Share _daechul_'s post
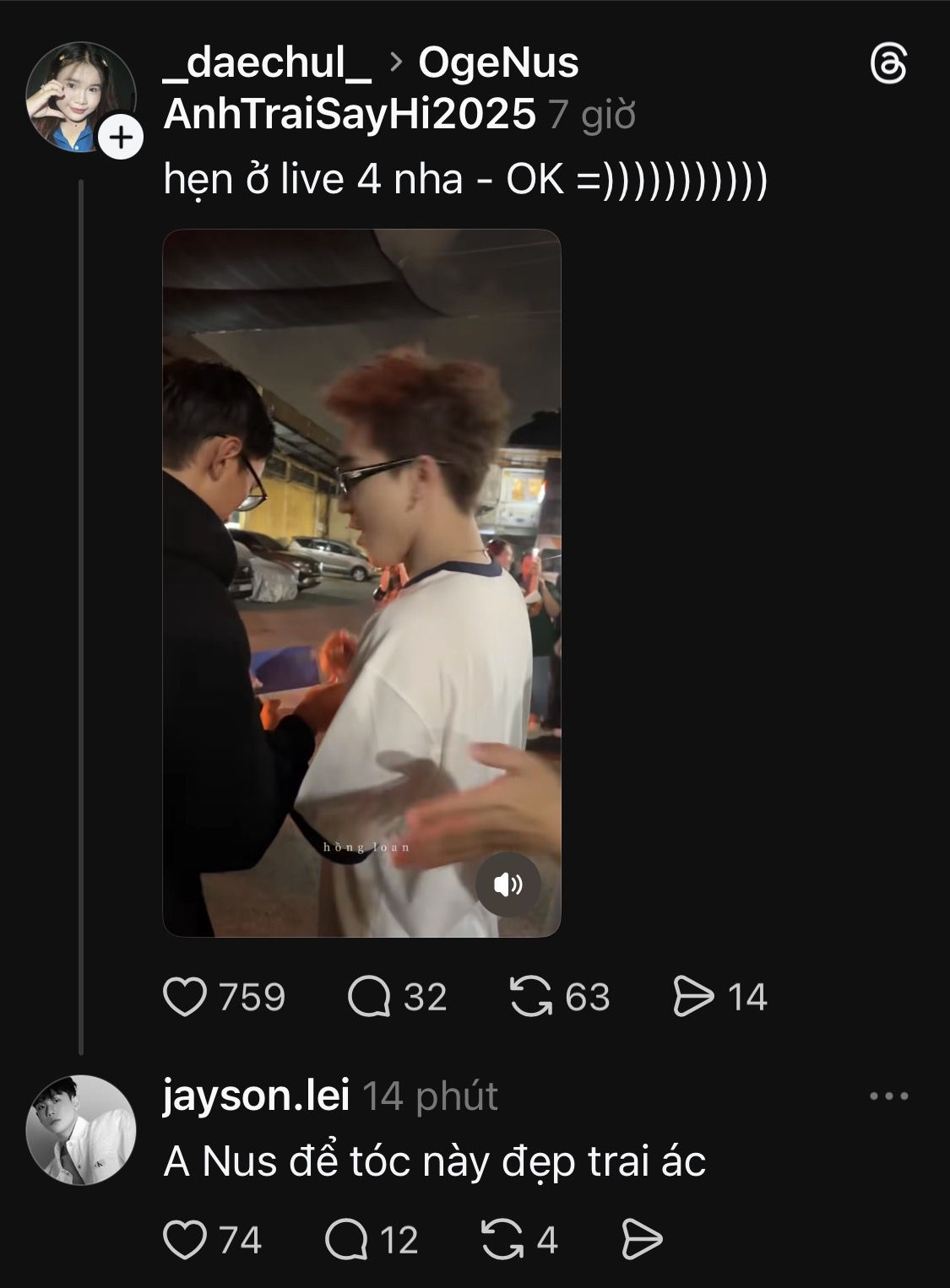This screenshot has width=950, height=1288. click(693, 997)
